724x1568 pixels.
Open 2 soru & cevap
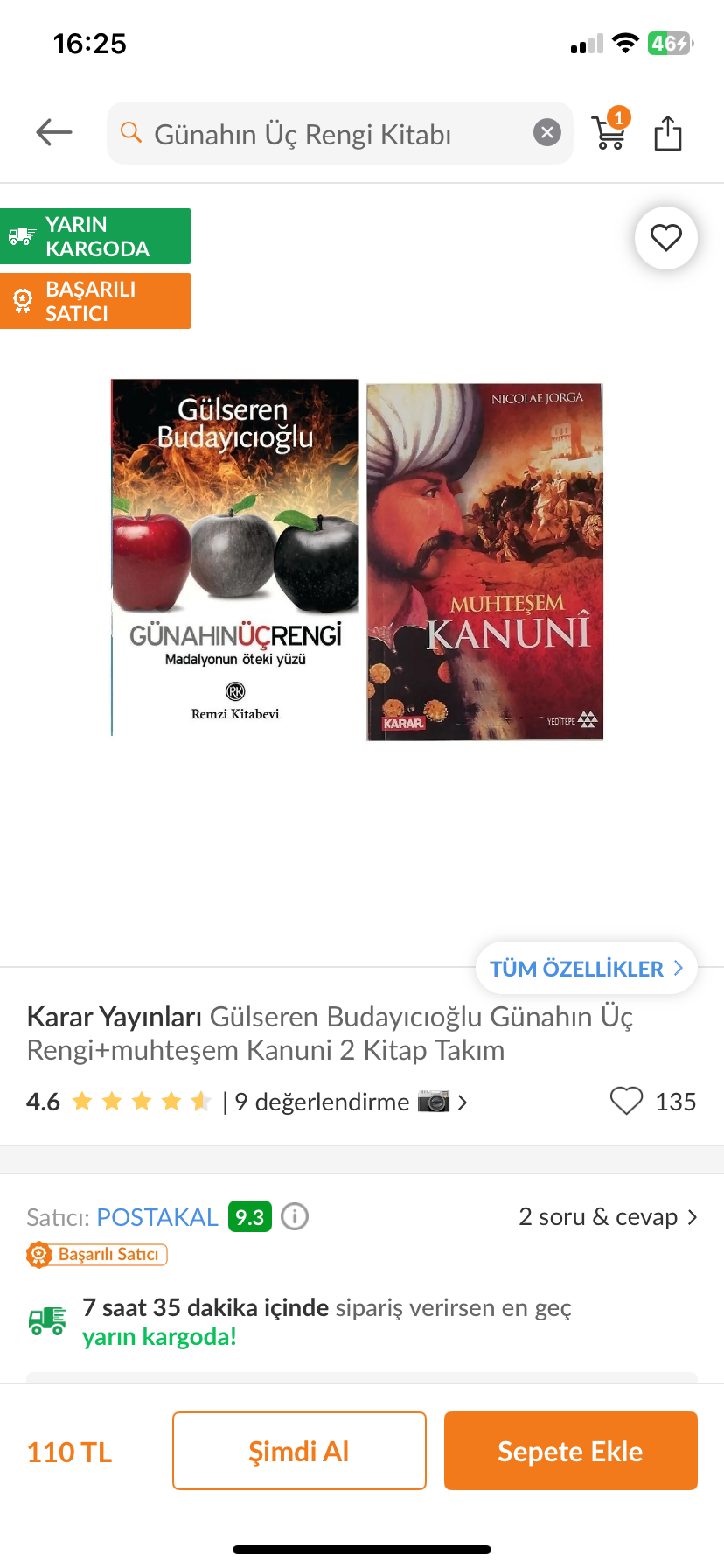click(x=607, y=1217)
